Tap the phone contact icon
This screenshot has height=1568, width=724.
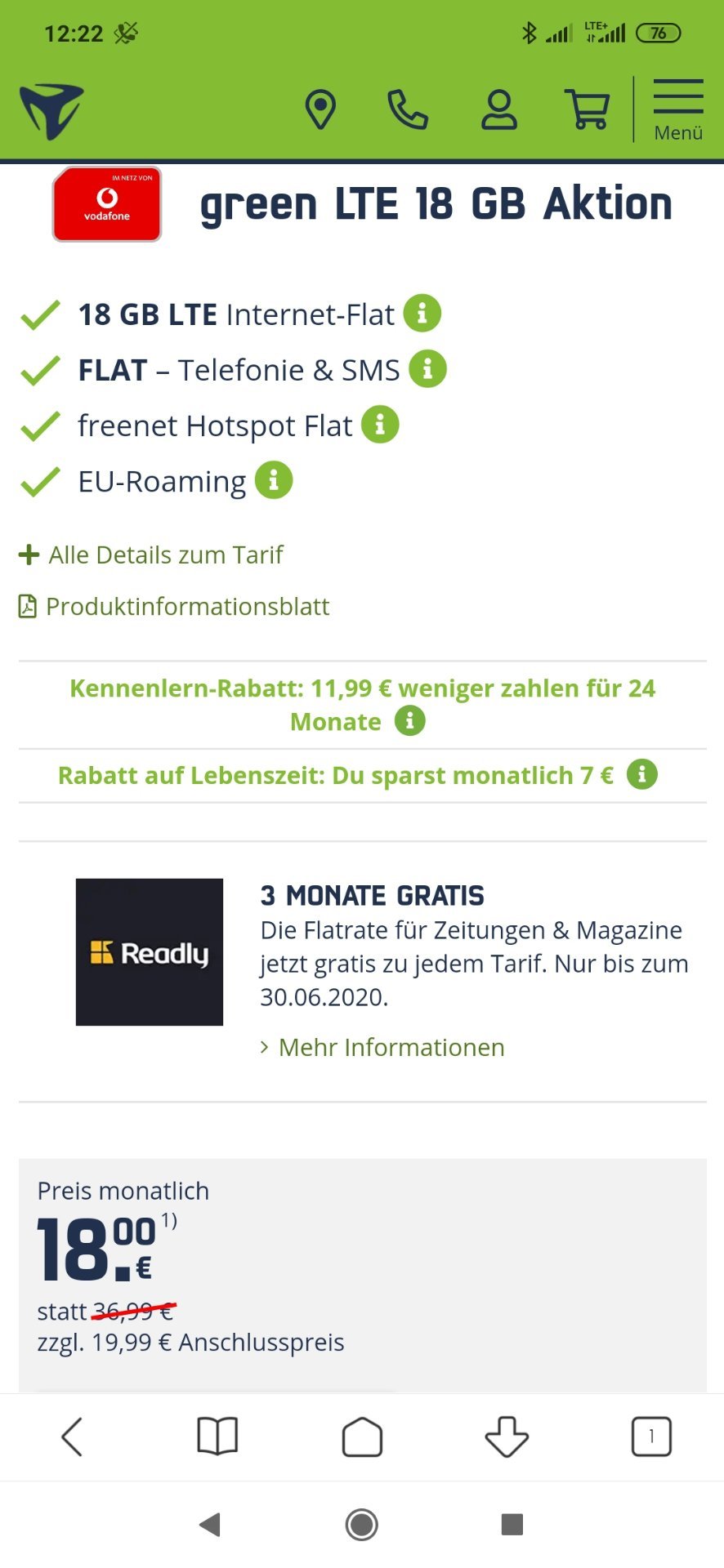[x=408, y=109]
